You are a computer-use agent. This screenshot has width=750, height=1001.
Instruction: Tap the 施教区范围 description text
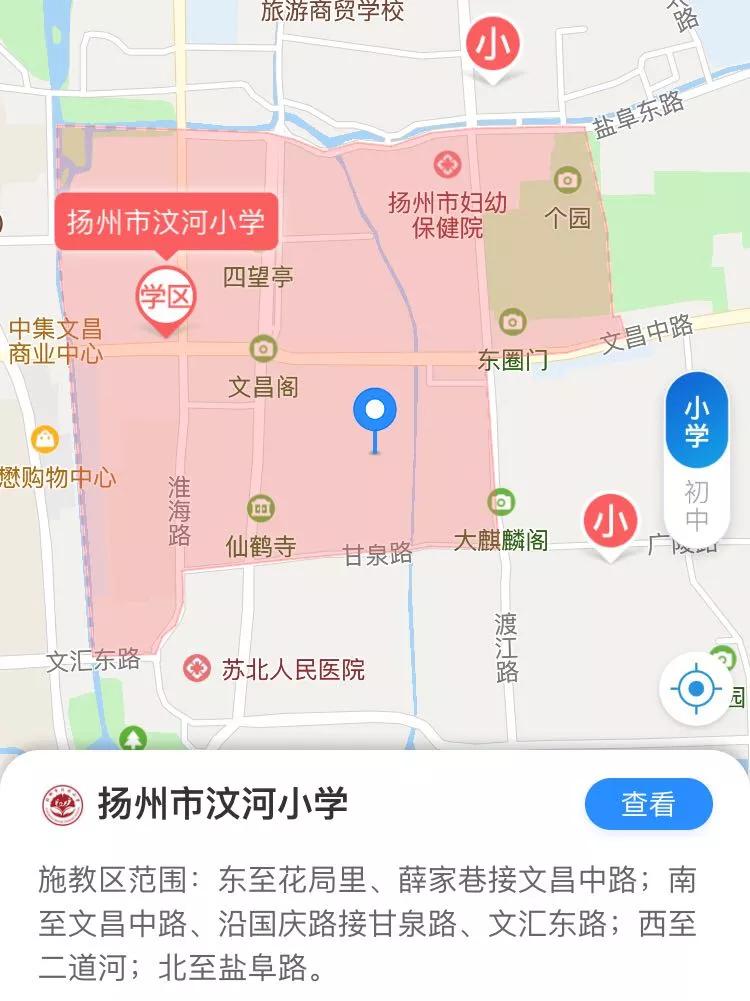tap(374, 915)
